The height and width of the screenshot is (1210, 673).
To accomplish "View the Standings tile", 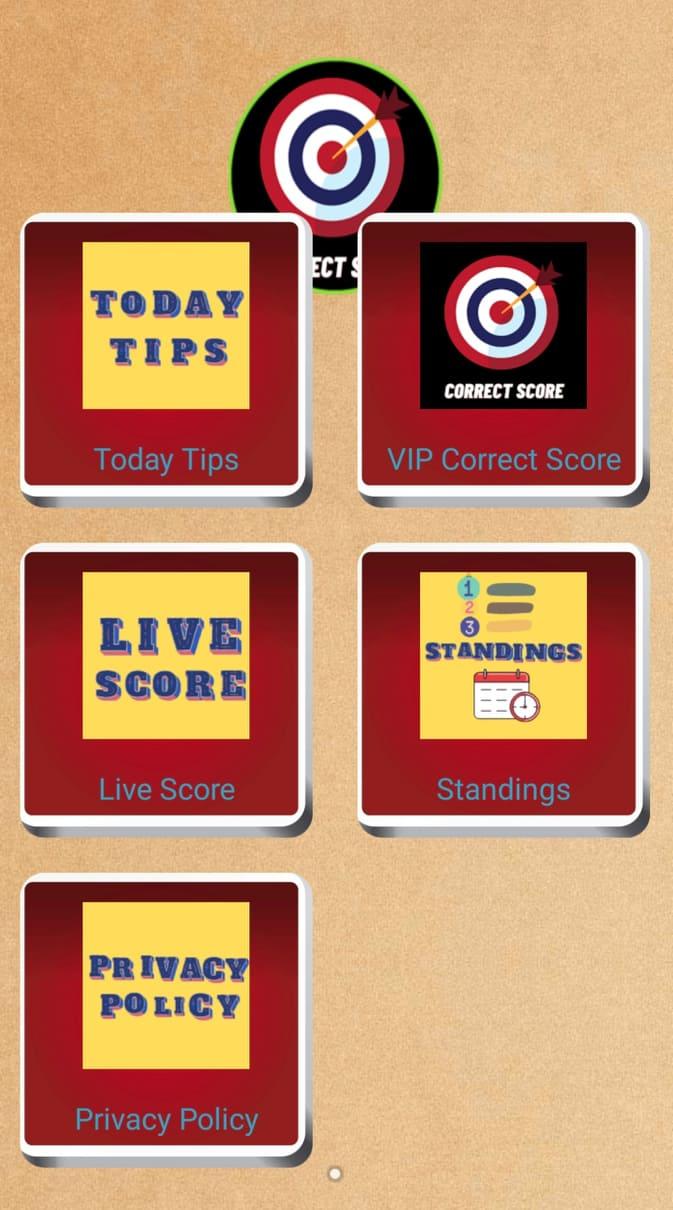I will tap(503, 685).
